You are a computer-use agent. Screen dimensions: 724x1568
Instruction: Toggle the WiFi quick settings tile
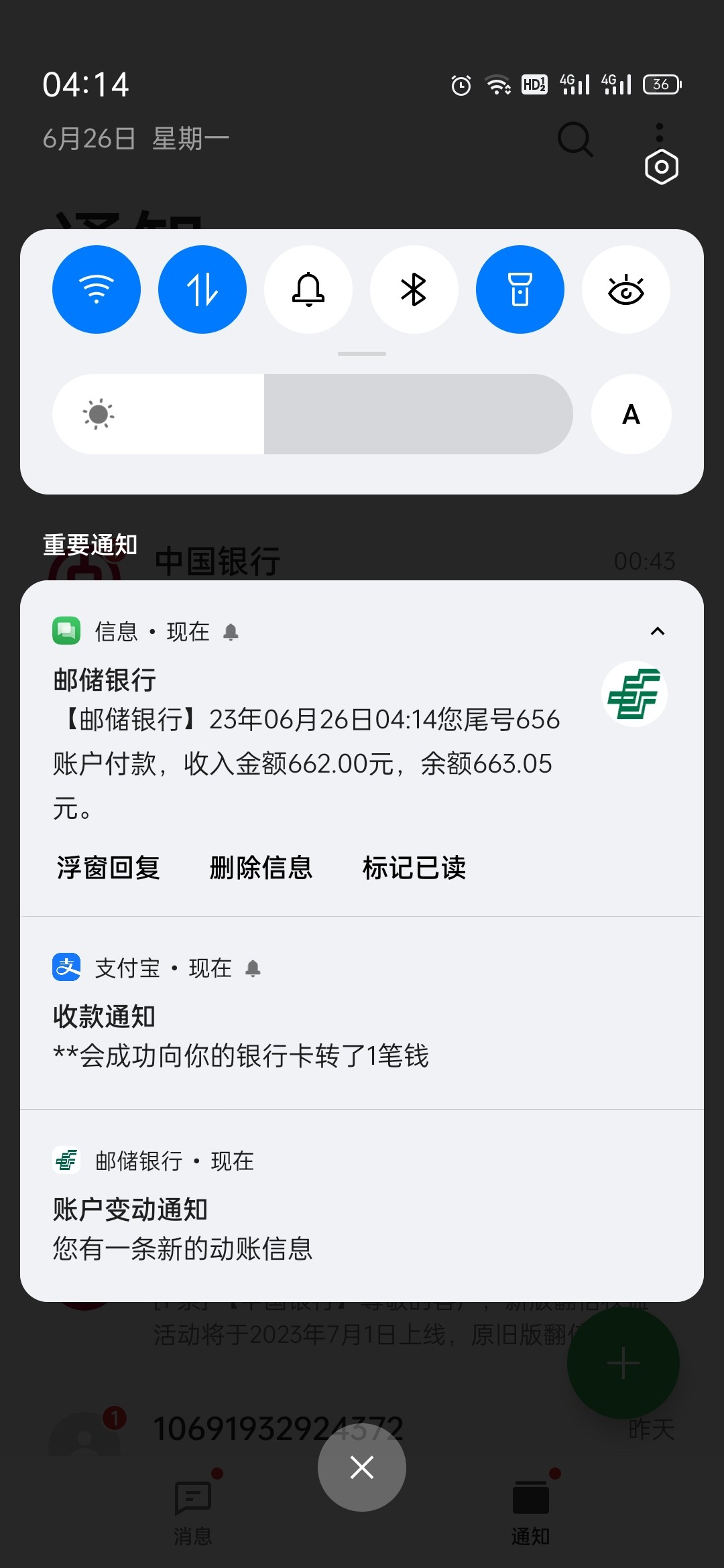click(97, 289)
